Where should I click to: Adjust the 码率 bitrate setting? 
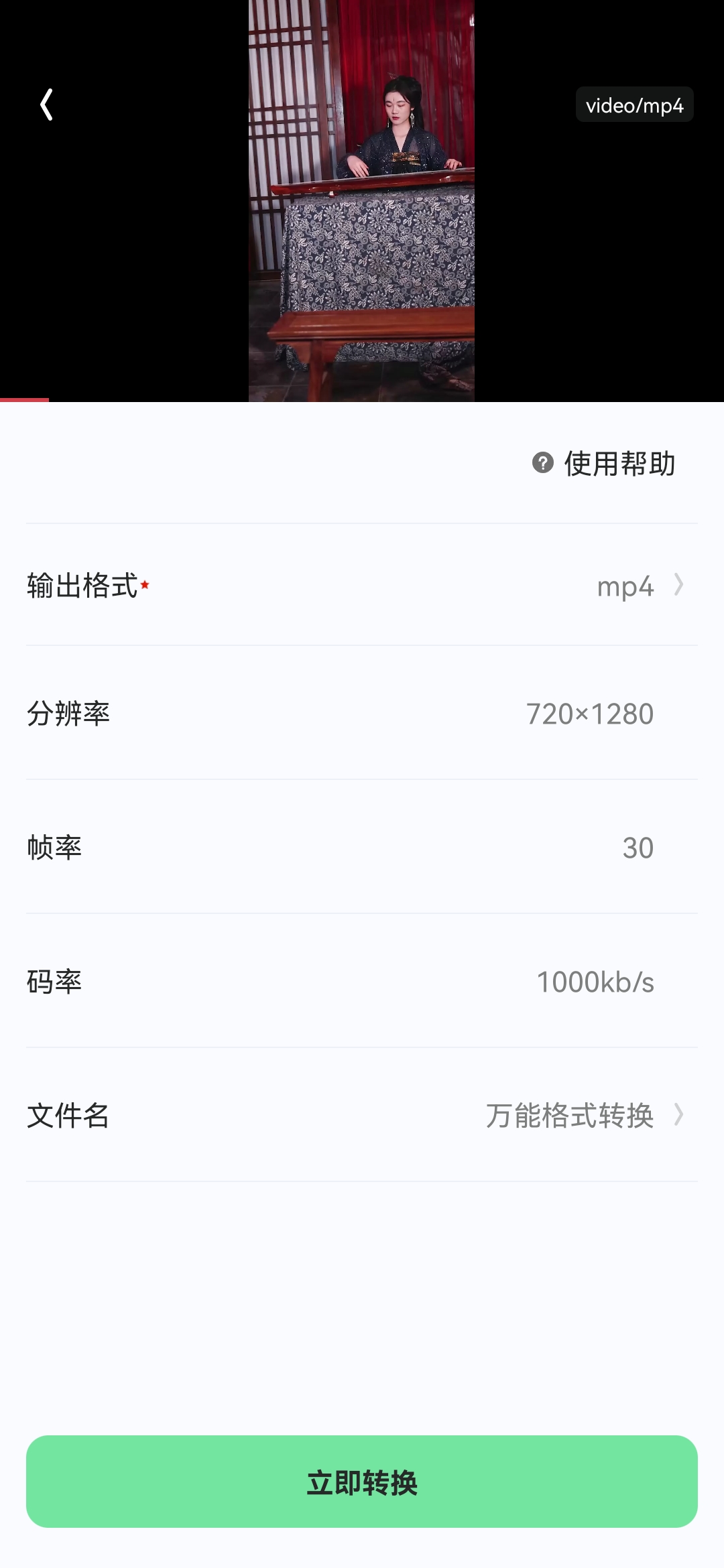(595, 982)
